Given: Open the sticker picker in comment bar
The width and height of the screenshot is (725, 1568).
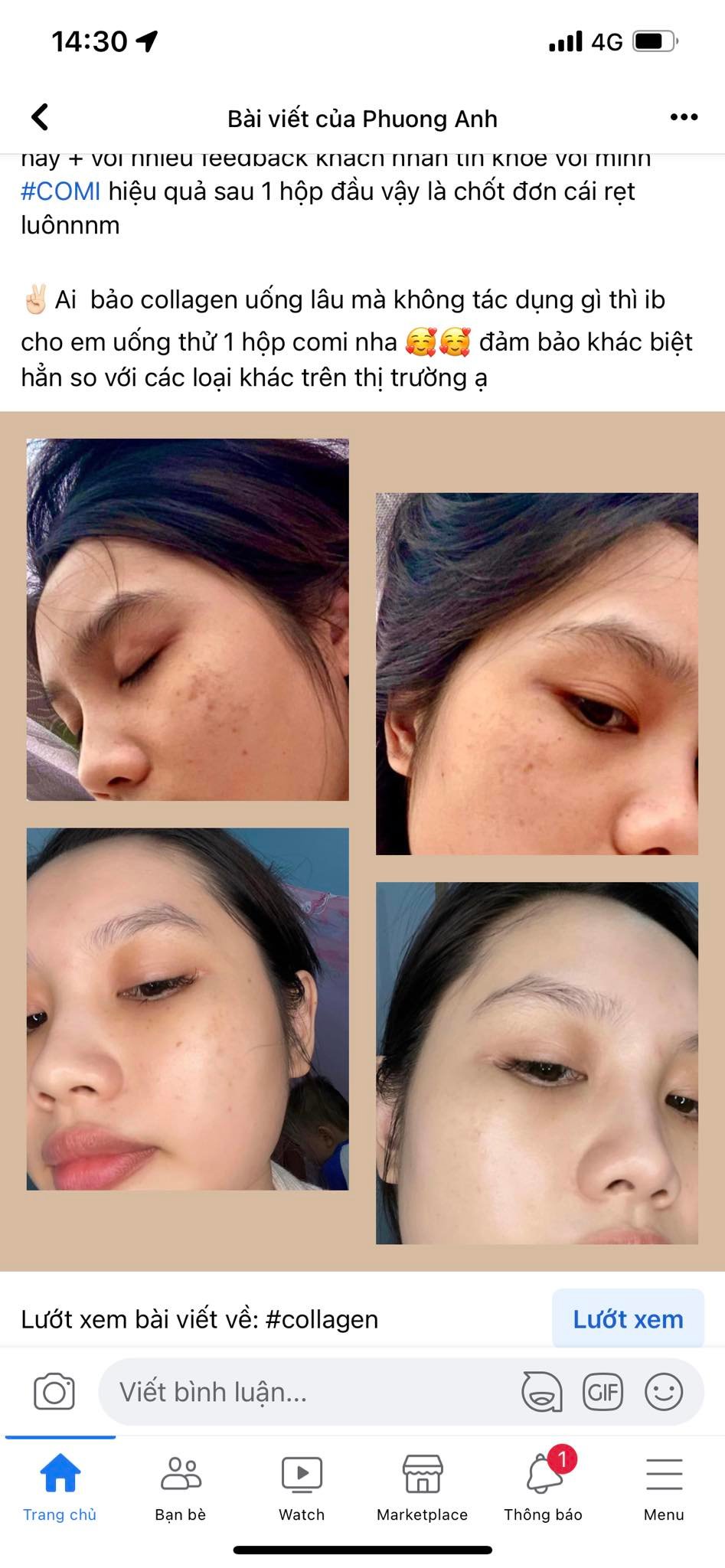Looking at the screenshot, I should tap(542, 1391).
